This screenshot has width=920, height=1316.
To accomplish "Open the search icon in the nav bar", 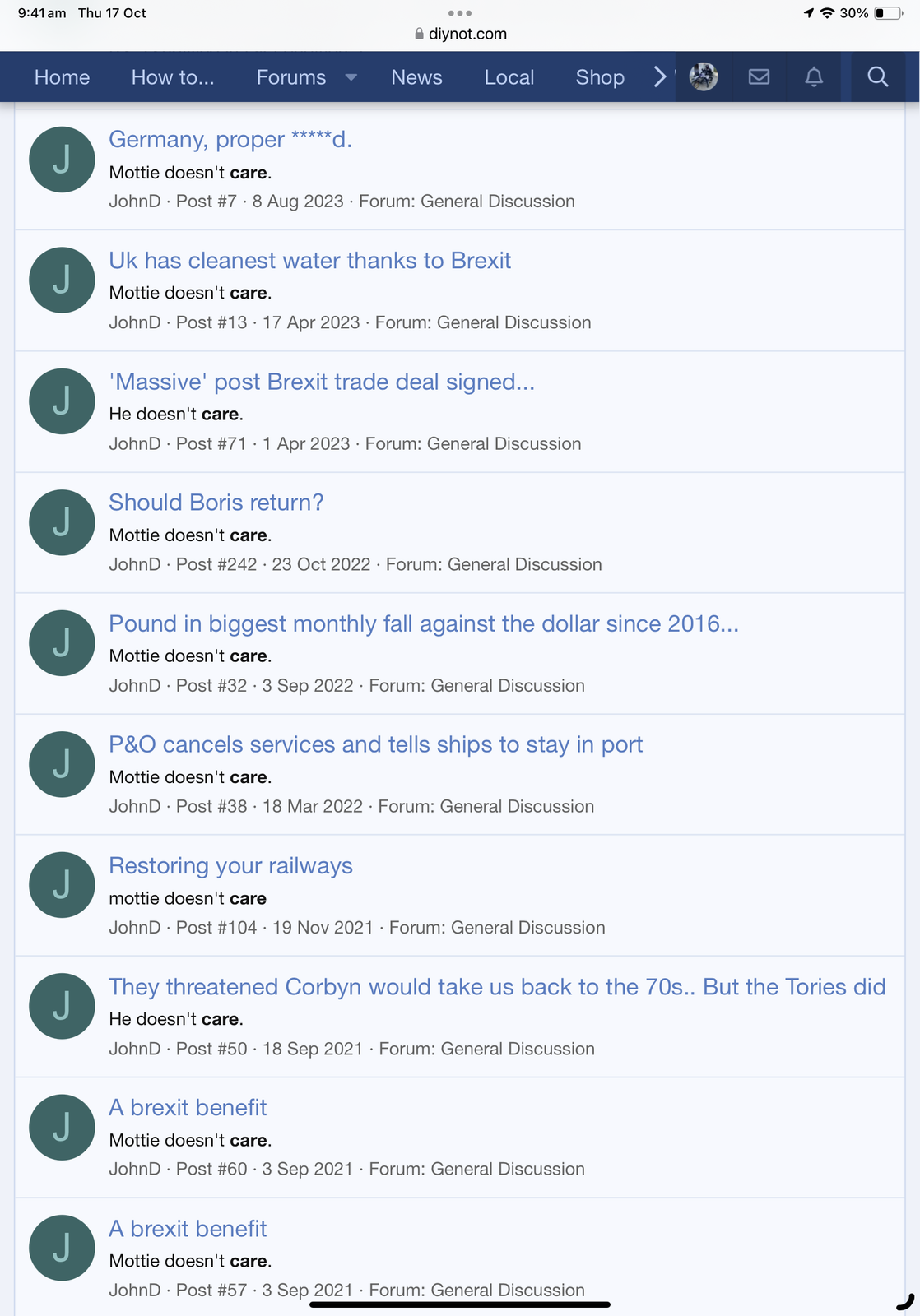I will coord(877,77).
